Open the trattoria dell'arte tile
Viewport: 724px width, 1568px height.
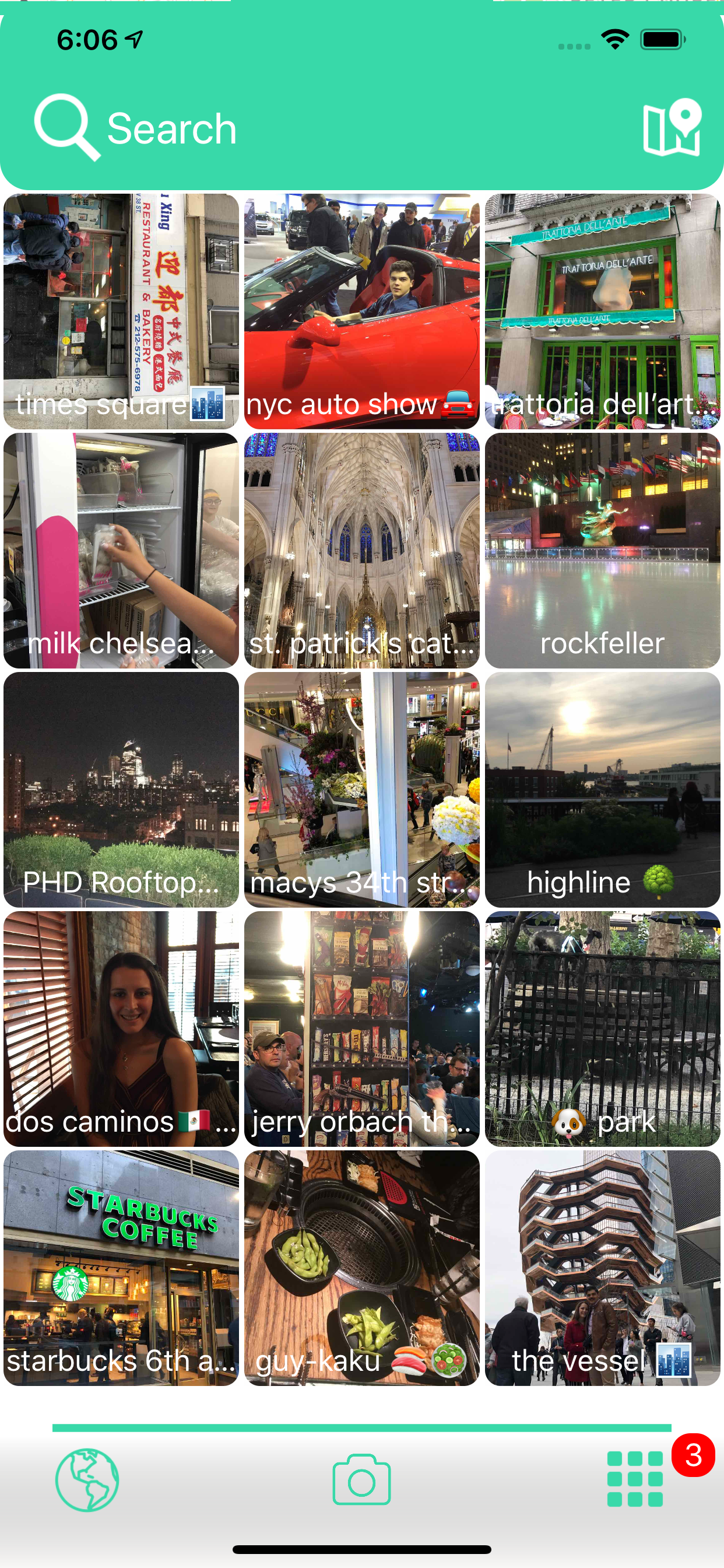pyautogui.click(x=602, y=311)
